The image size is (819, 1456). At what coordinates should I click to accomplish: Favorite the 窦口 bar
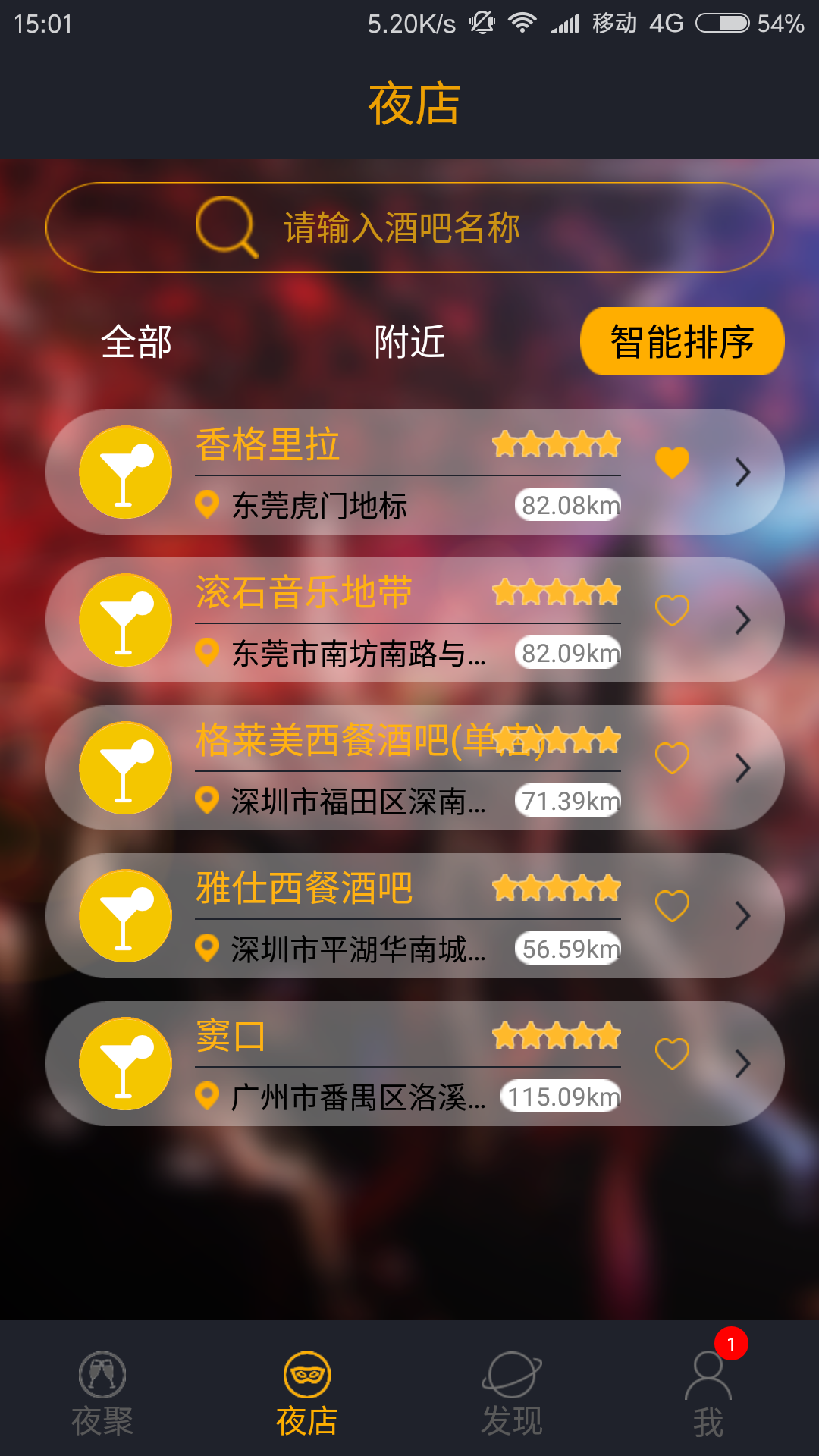[x=672, y=1053]
